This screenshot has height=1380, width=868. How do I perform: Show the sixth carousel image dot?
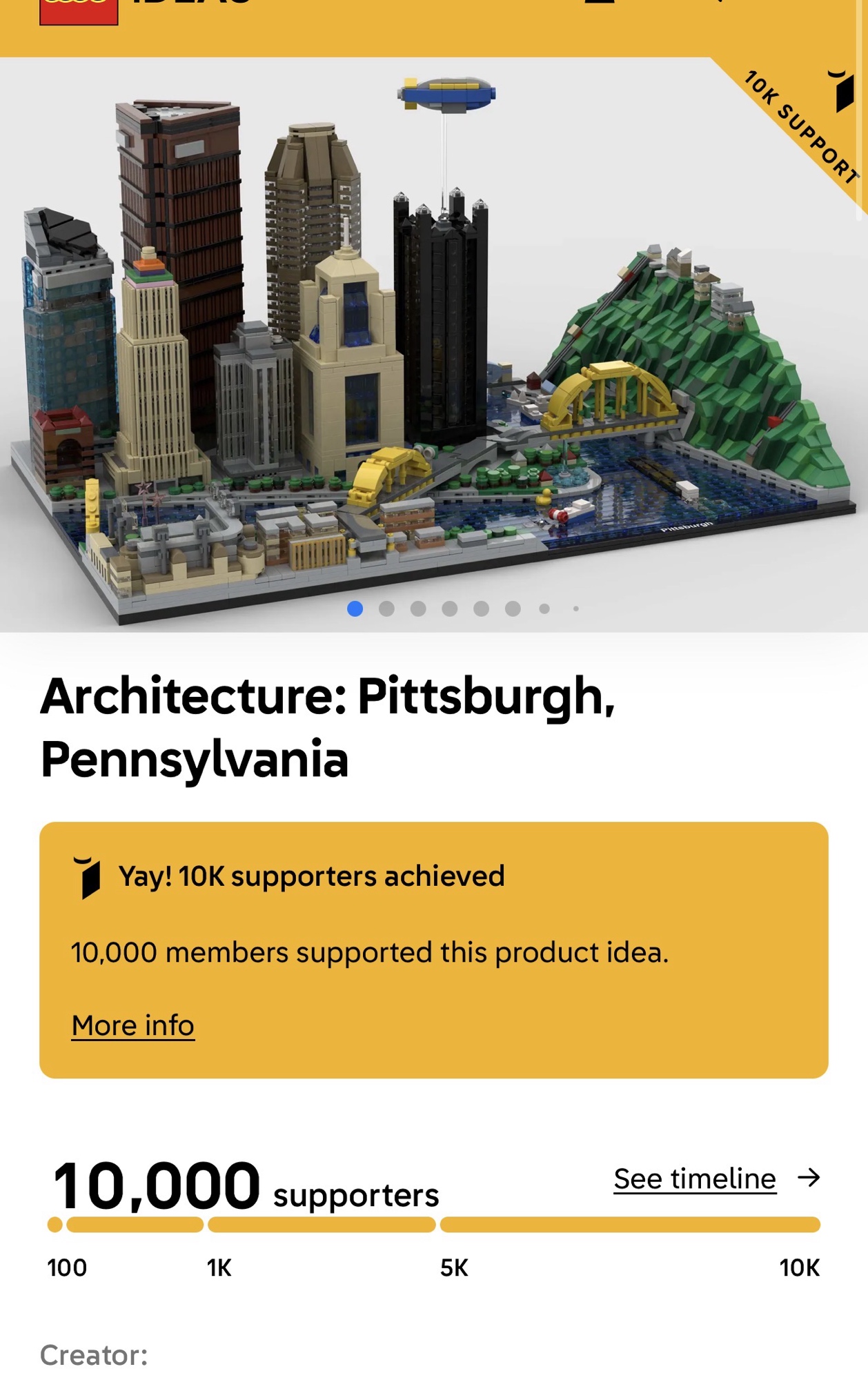(x=513, y=609)
